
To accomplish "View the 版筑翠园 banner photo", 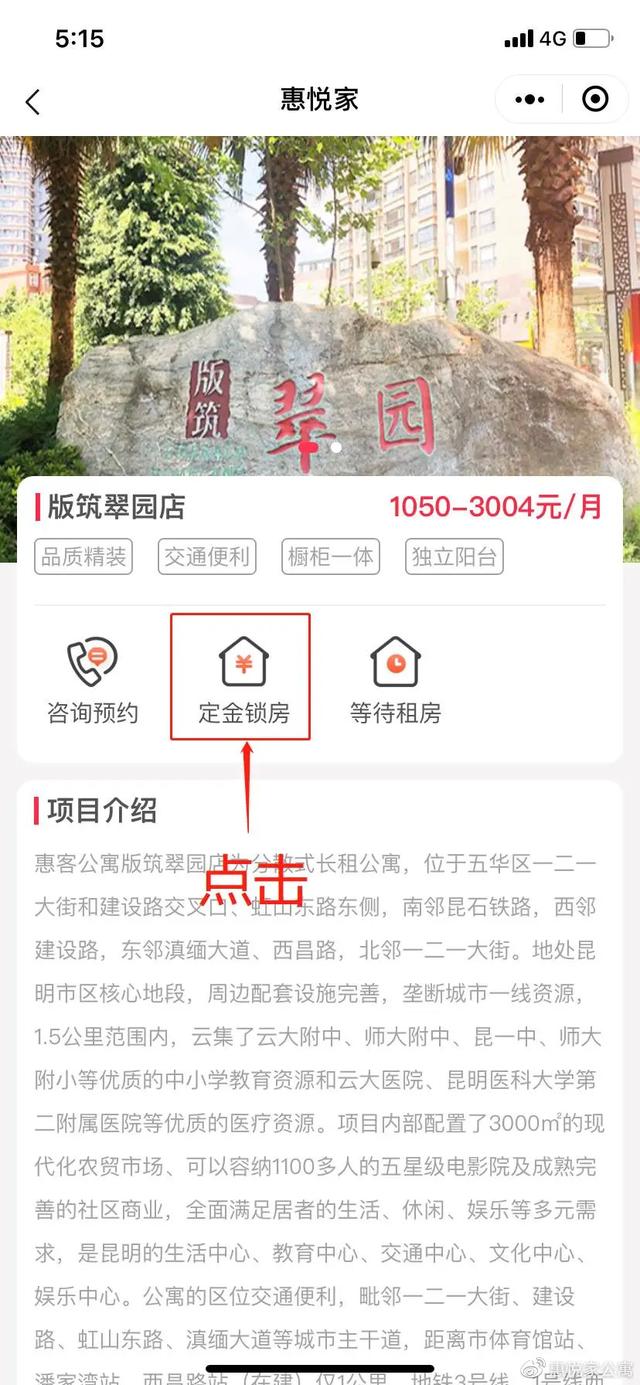I will (x=320, y=300).
